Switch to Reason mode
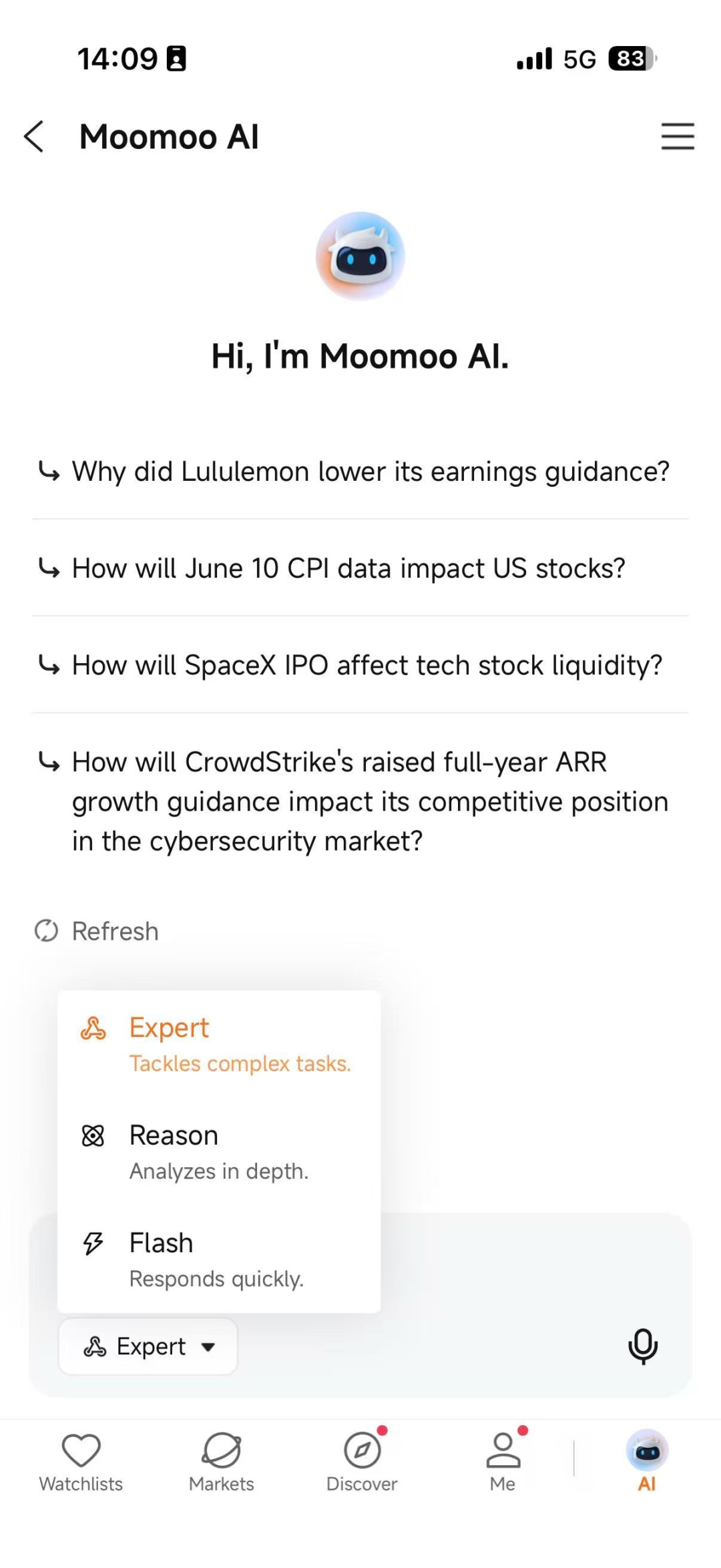721x1568 pixels. (x=219, y=1152)
